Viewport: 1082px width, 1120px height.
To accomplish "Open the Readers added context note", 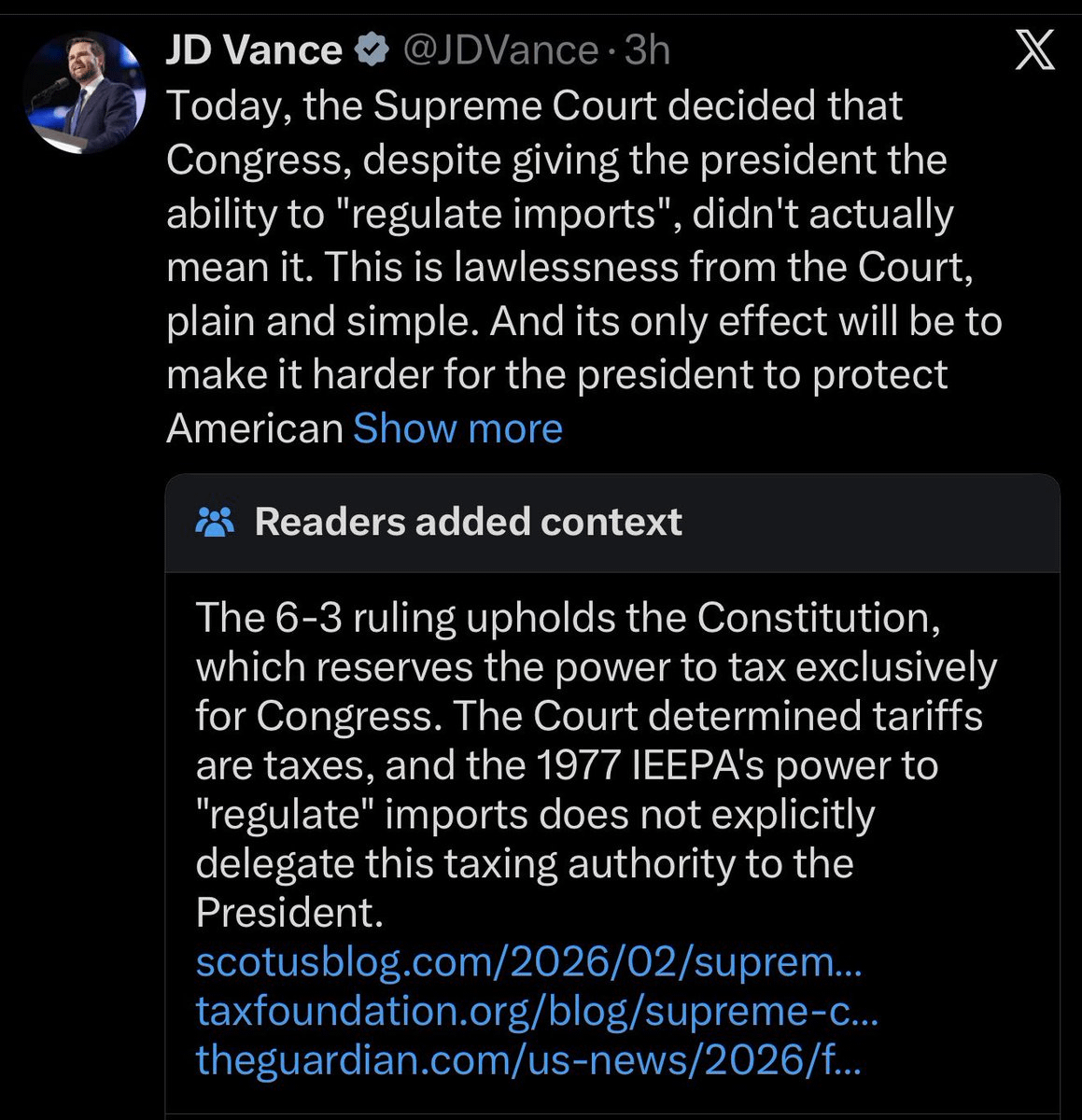I will (x=467, y=522).
